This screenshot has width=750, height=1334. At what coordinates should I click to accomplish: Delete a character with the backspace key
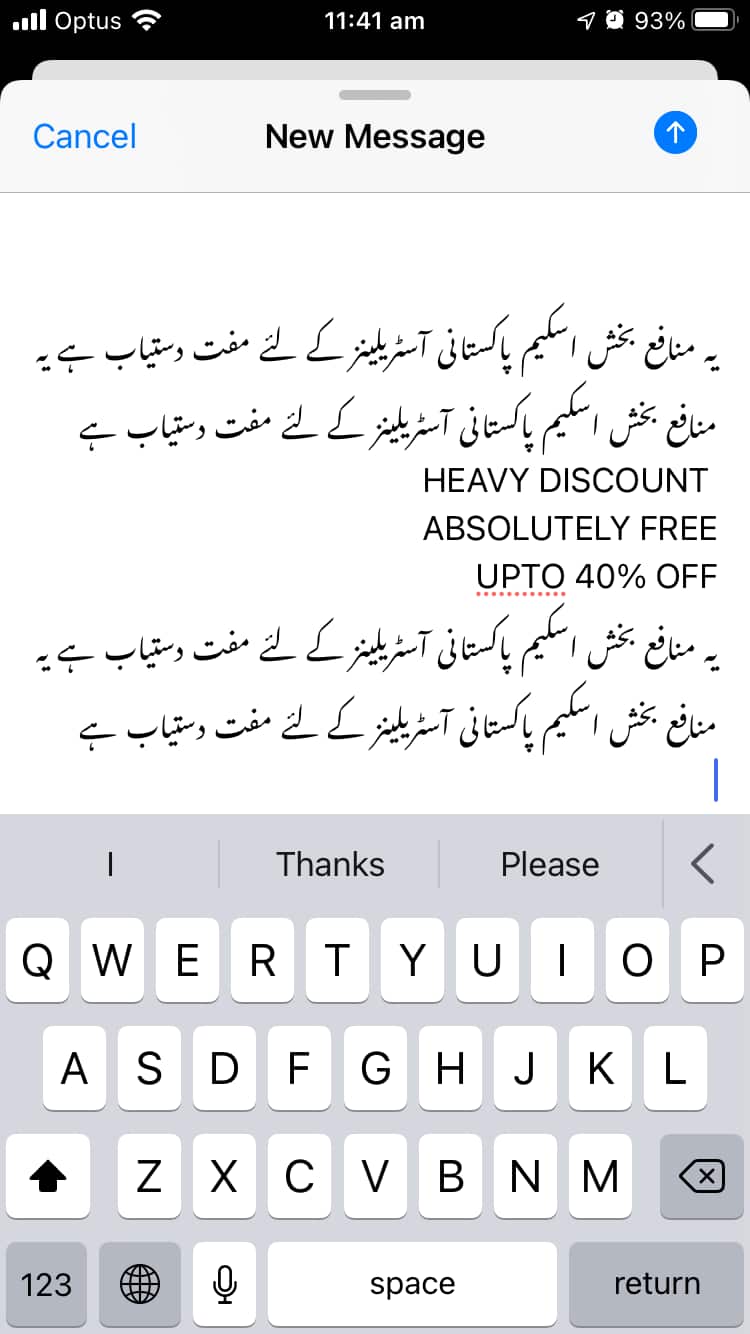tap(700, 1177)
